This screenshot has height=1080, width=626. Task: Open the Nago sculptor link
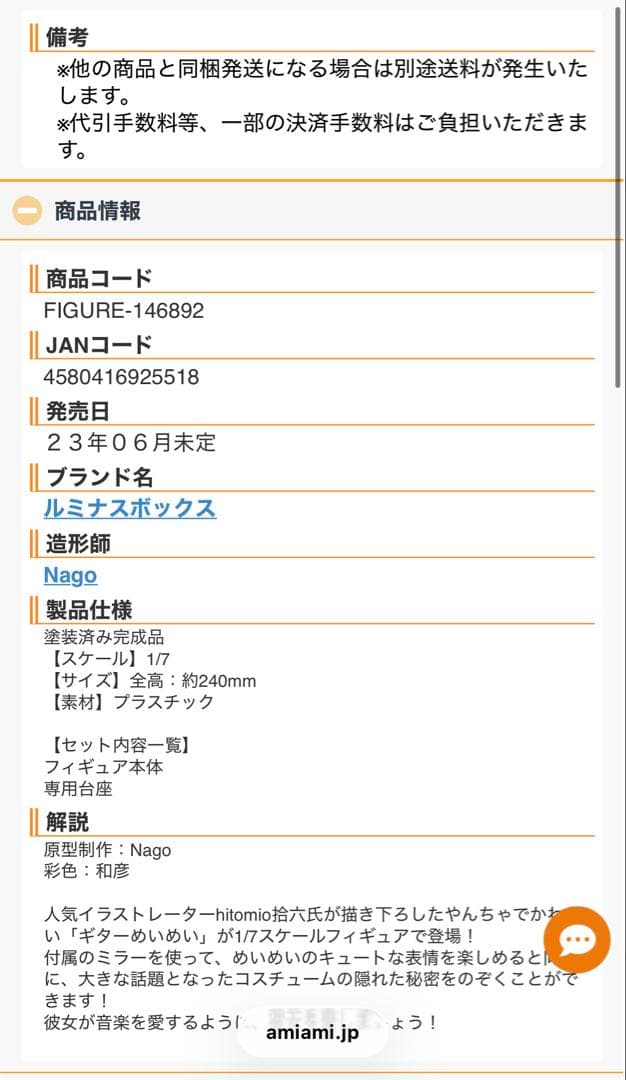click(70, 575)
